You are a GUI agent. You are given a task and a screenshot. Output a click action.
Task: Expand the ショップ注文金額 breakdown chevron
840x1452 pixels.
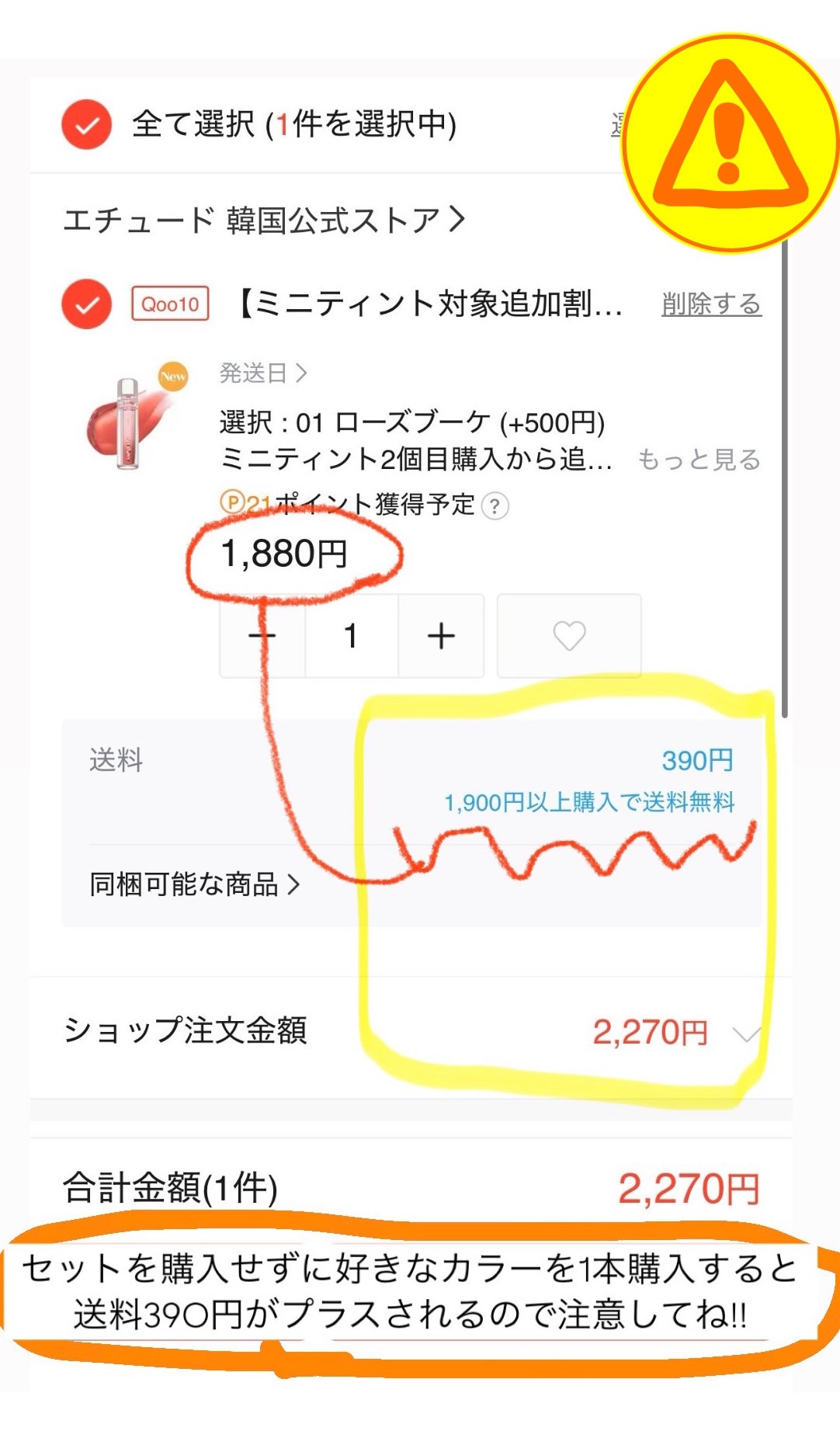[747, 1034]
